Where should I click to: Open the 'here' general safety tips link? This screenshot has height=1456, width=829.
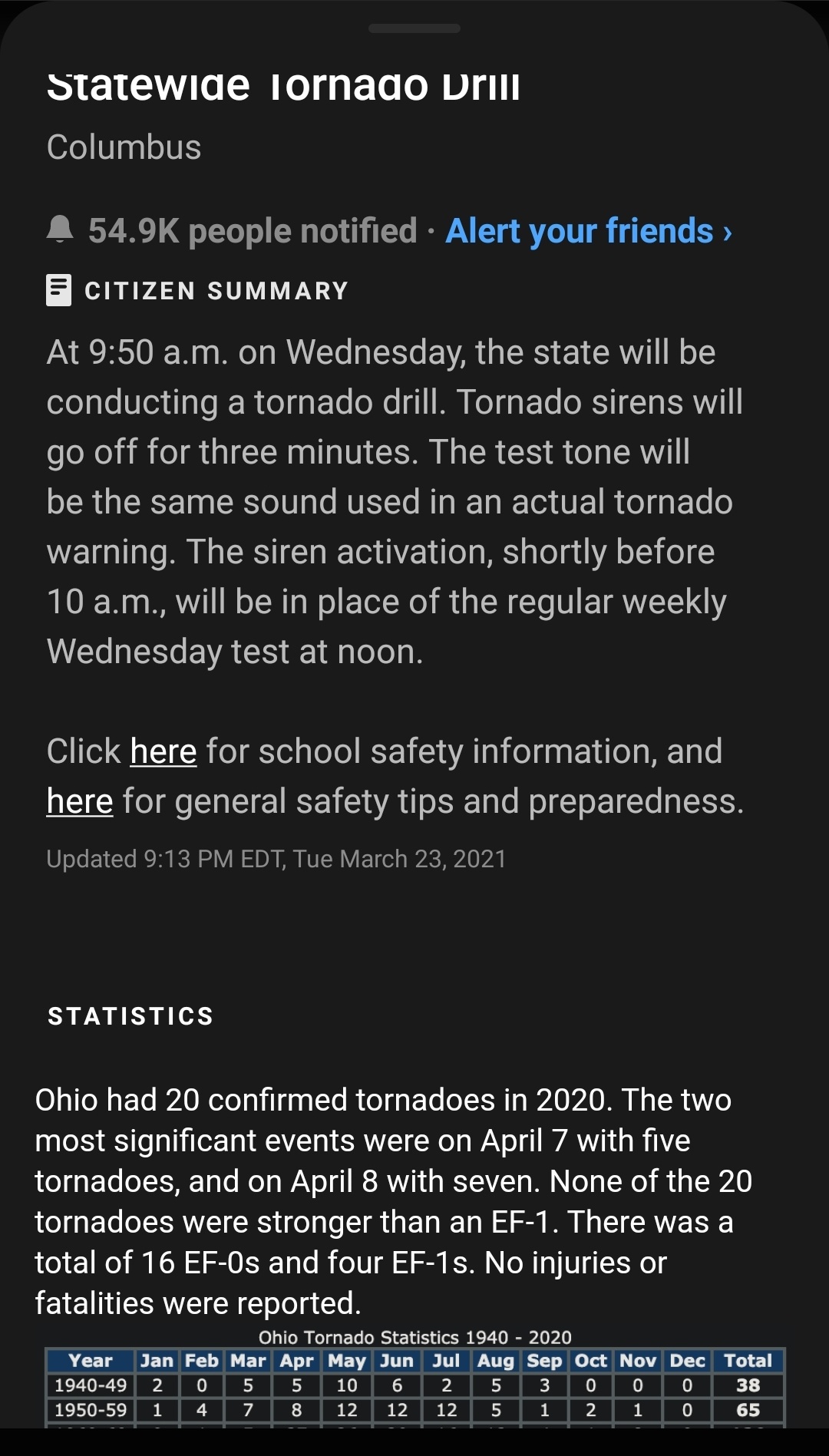tap(80, 801)
